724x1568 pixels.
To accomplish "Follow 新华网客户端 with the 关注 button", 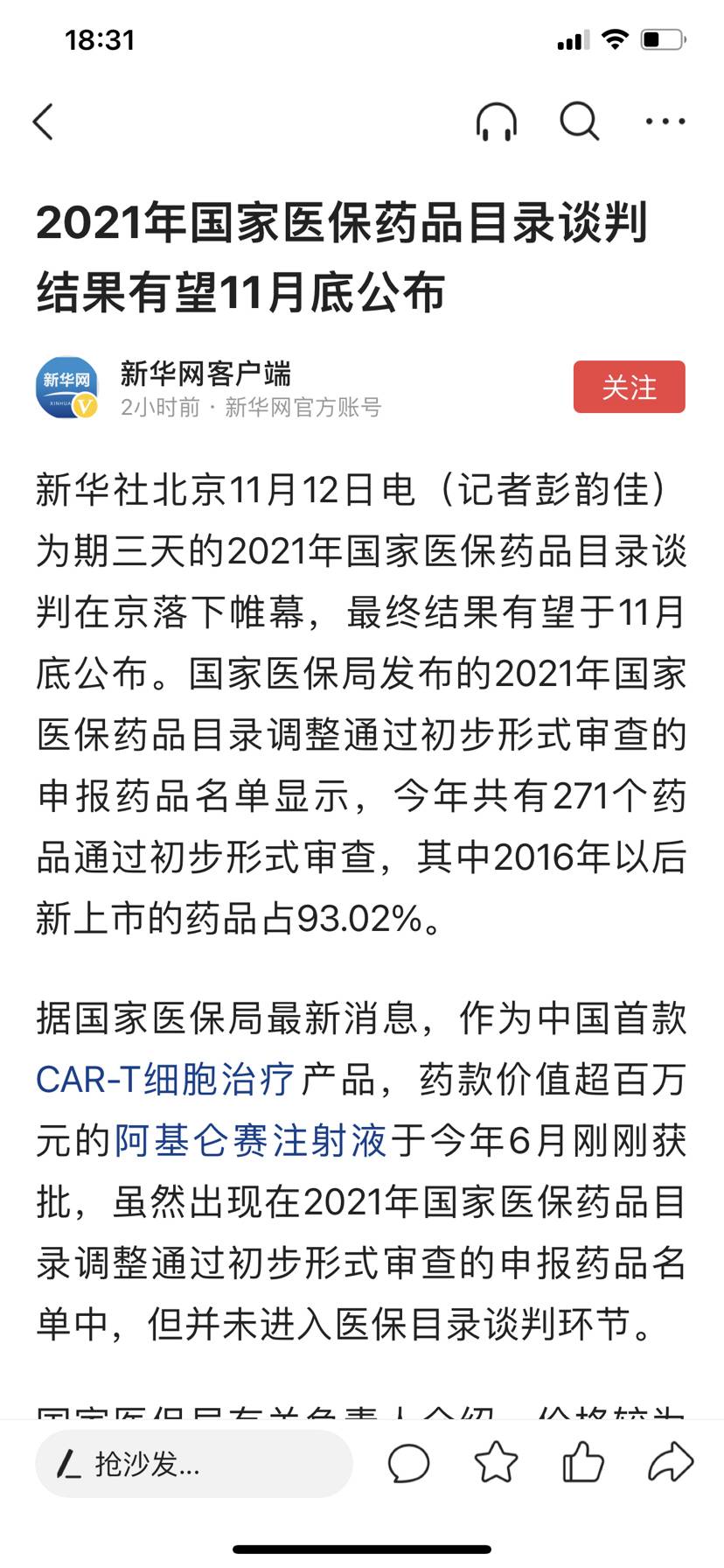I will [x=629, y=387].
